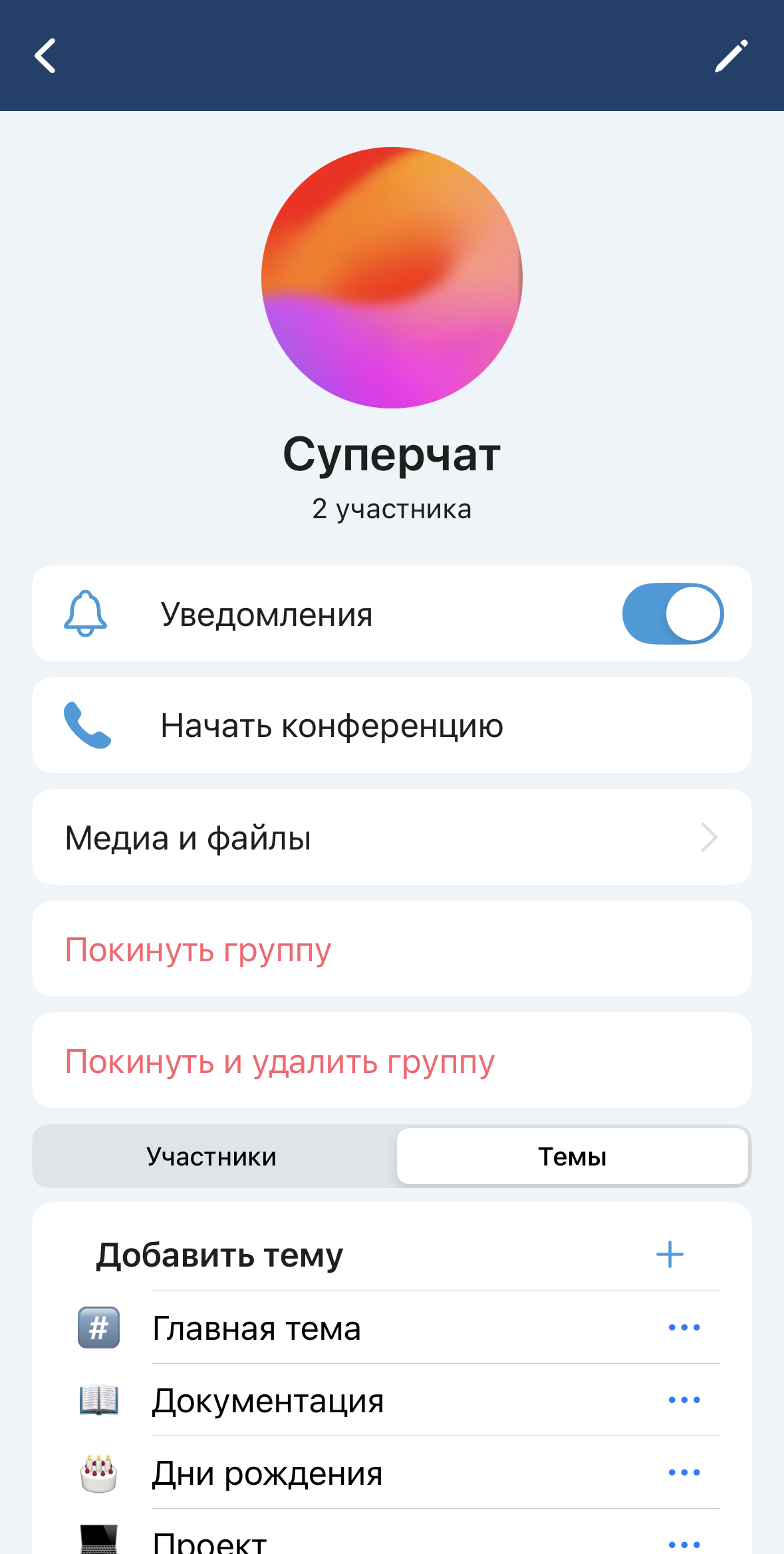Screen dimensions: 784x1554
Task: Tap the pencil edit icon
Action: 731,55
